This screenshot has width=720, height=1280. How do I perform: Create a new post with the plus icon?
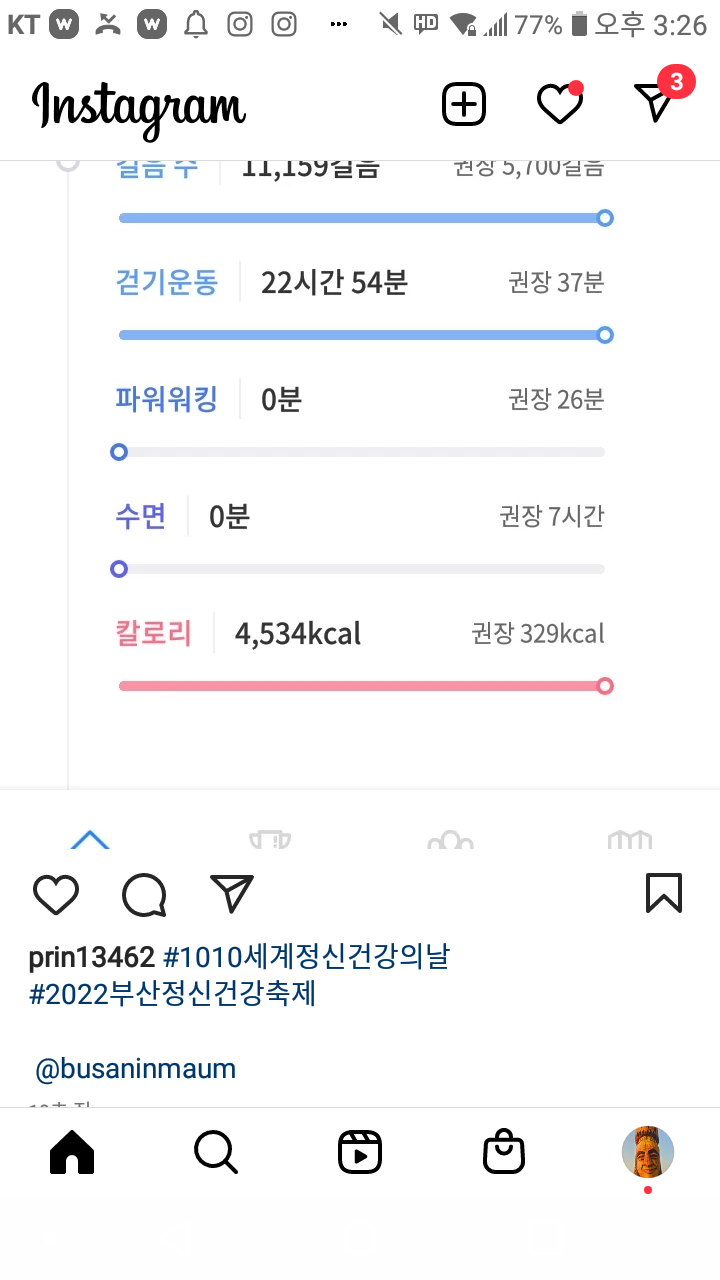coord(464,104)
